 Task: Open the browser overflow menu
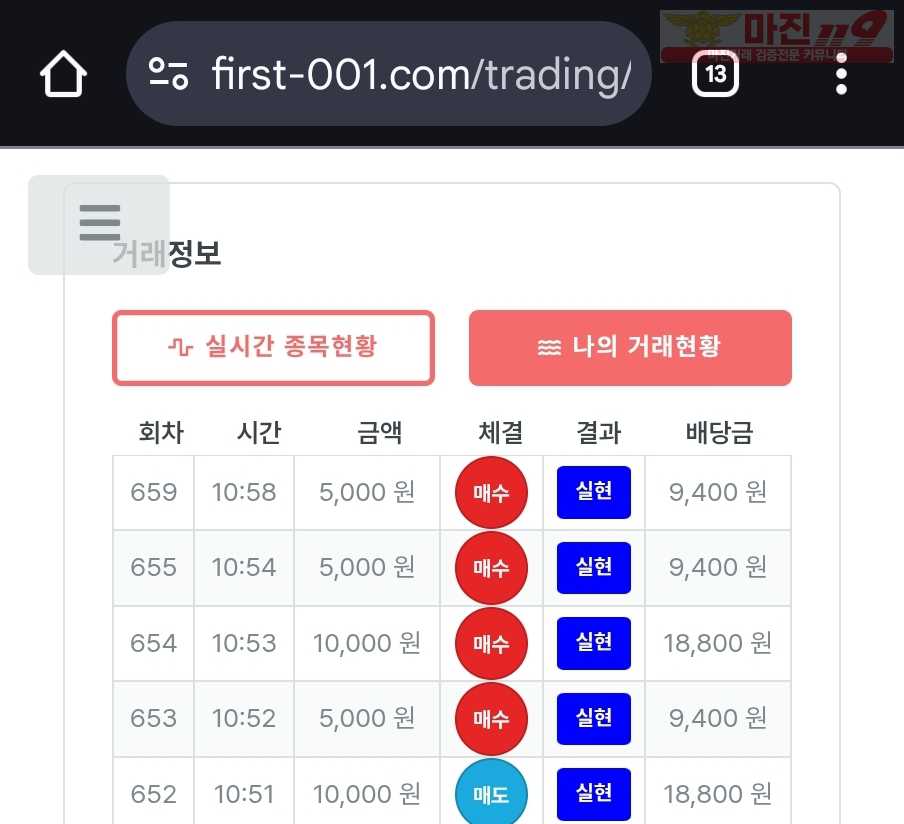coord(841,74)
